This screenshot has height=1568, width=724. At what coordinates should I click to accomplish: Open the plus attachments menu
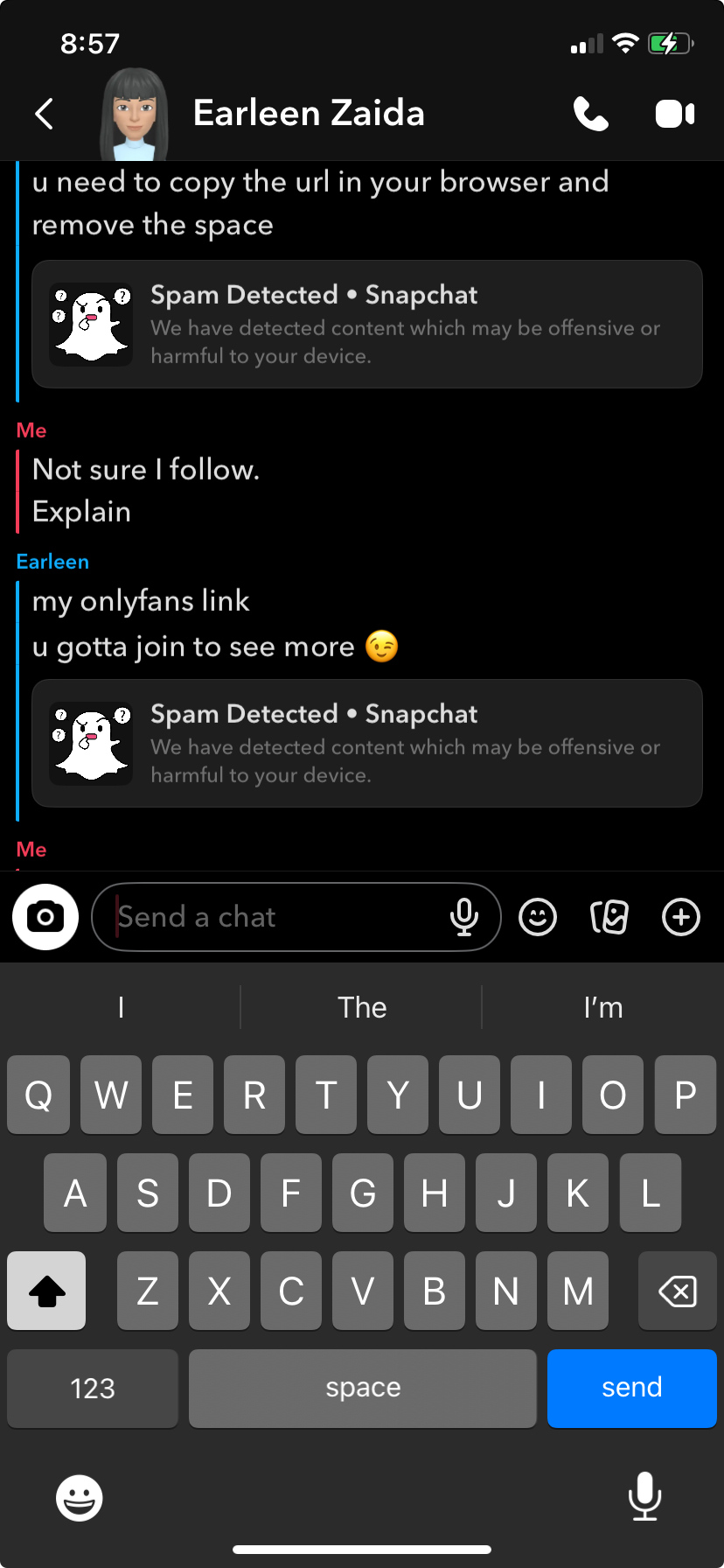tap(681, 917)
